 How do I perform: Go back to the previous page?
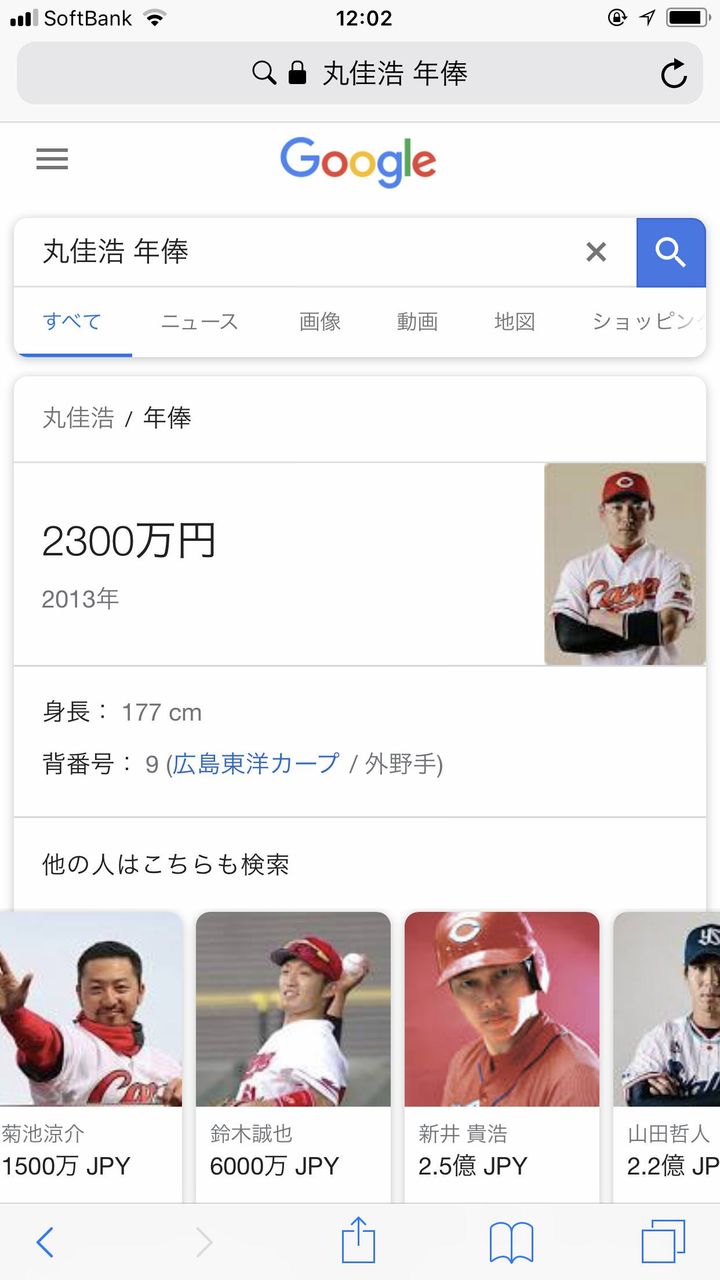click(x=44, y=1242)
